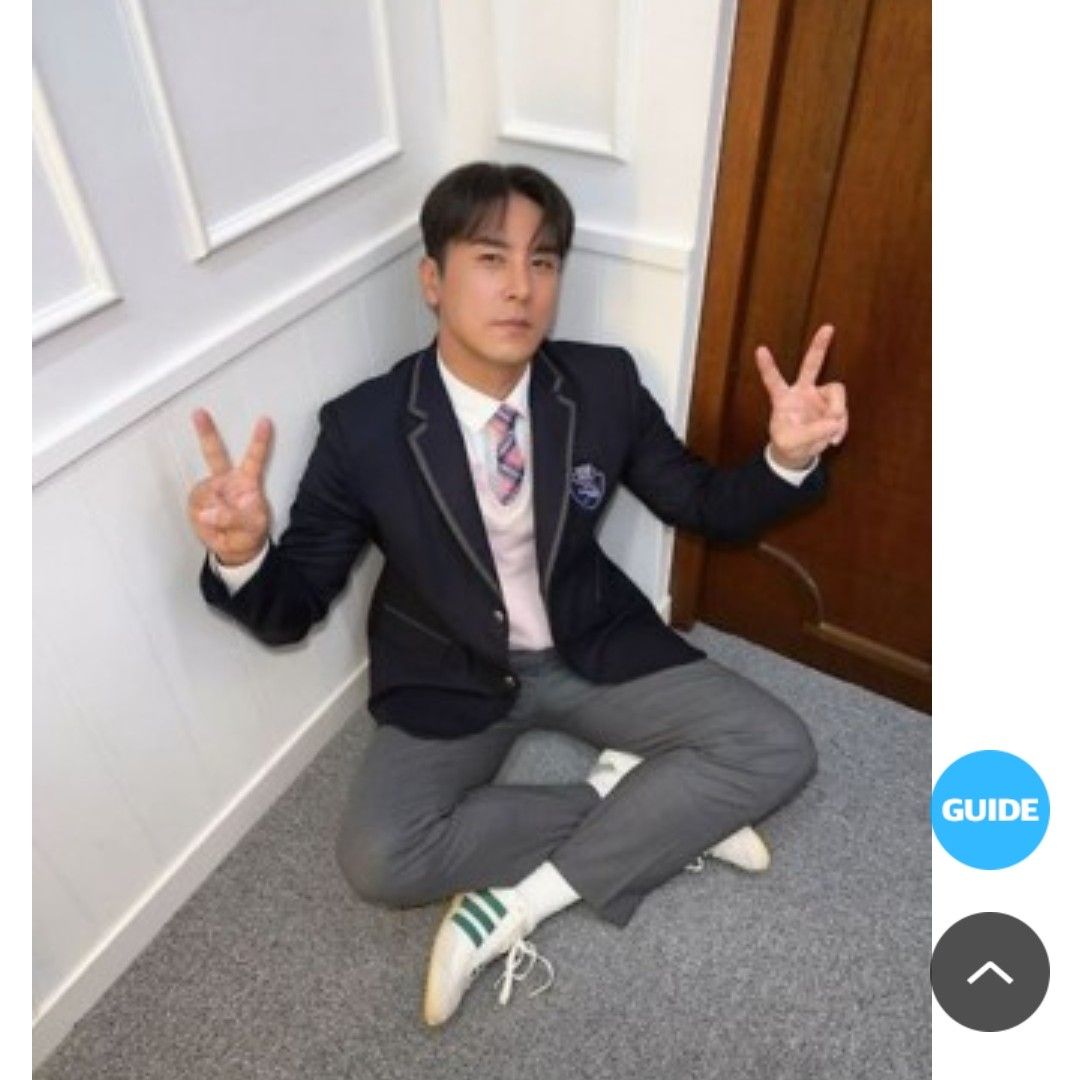Jump back to top with the arrow button
Viewport: 1080px width, 1080px height.
990,971
